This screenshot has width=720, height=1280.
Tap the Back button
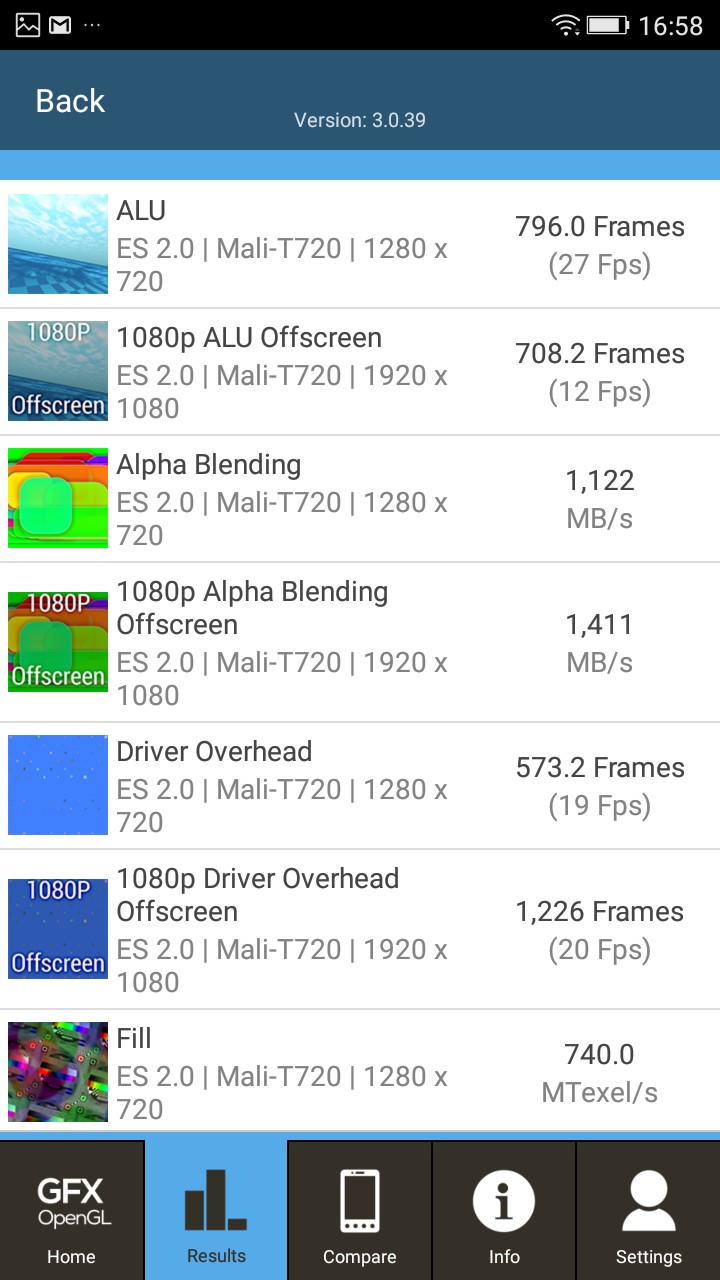click(70, 101)
